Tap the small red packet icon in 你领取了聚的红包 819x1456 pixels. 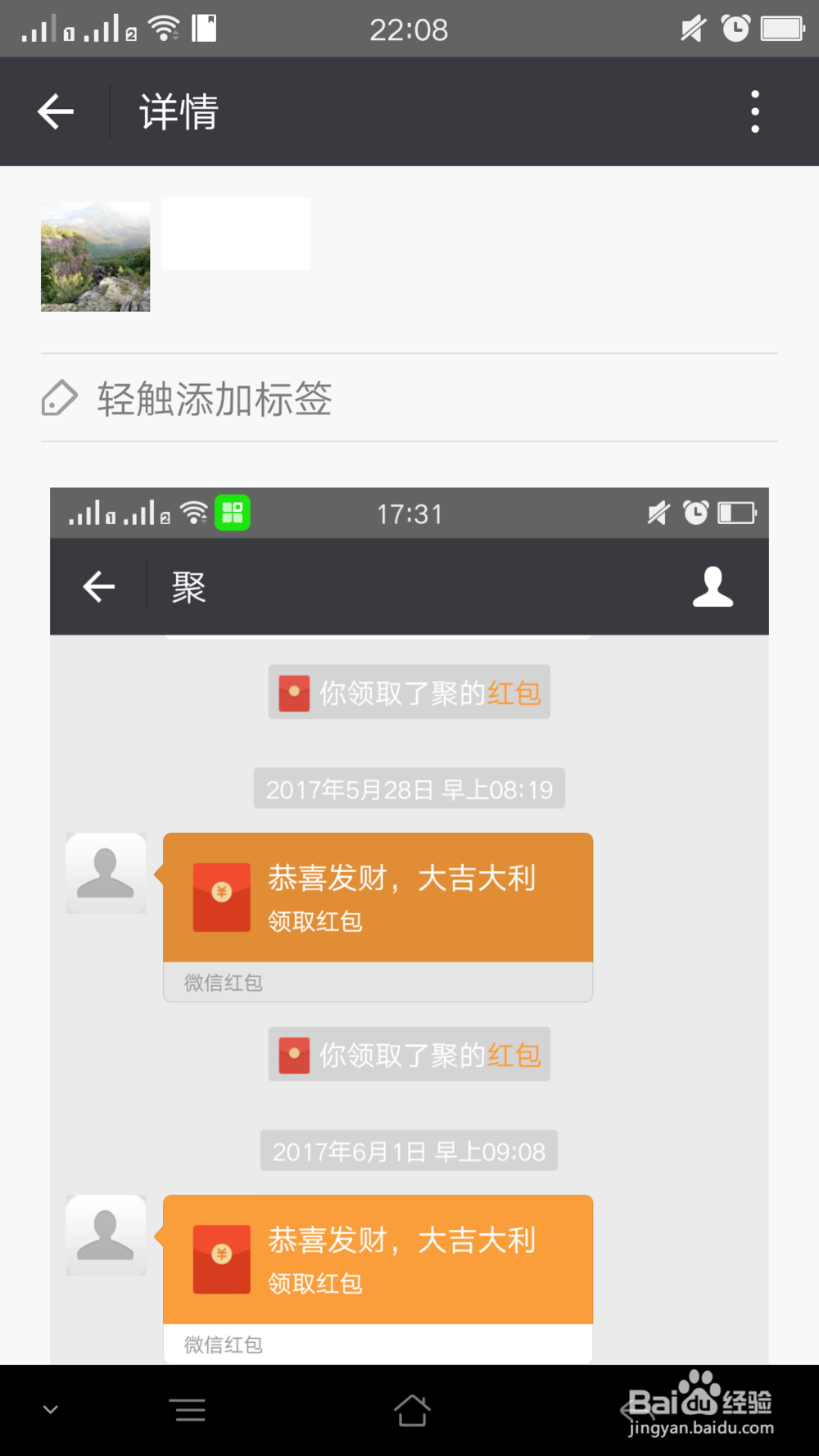point(292,692)
